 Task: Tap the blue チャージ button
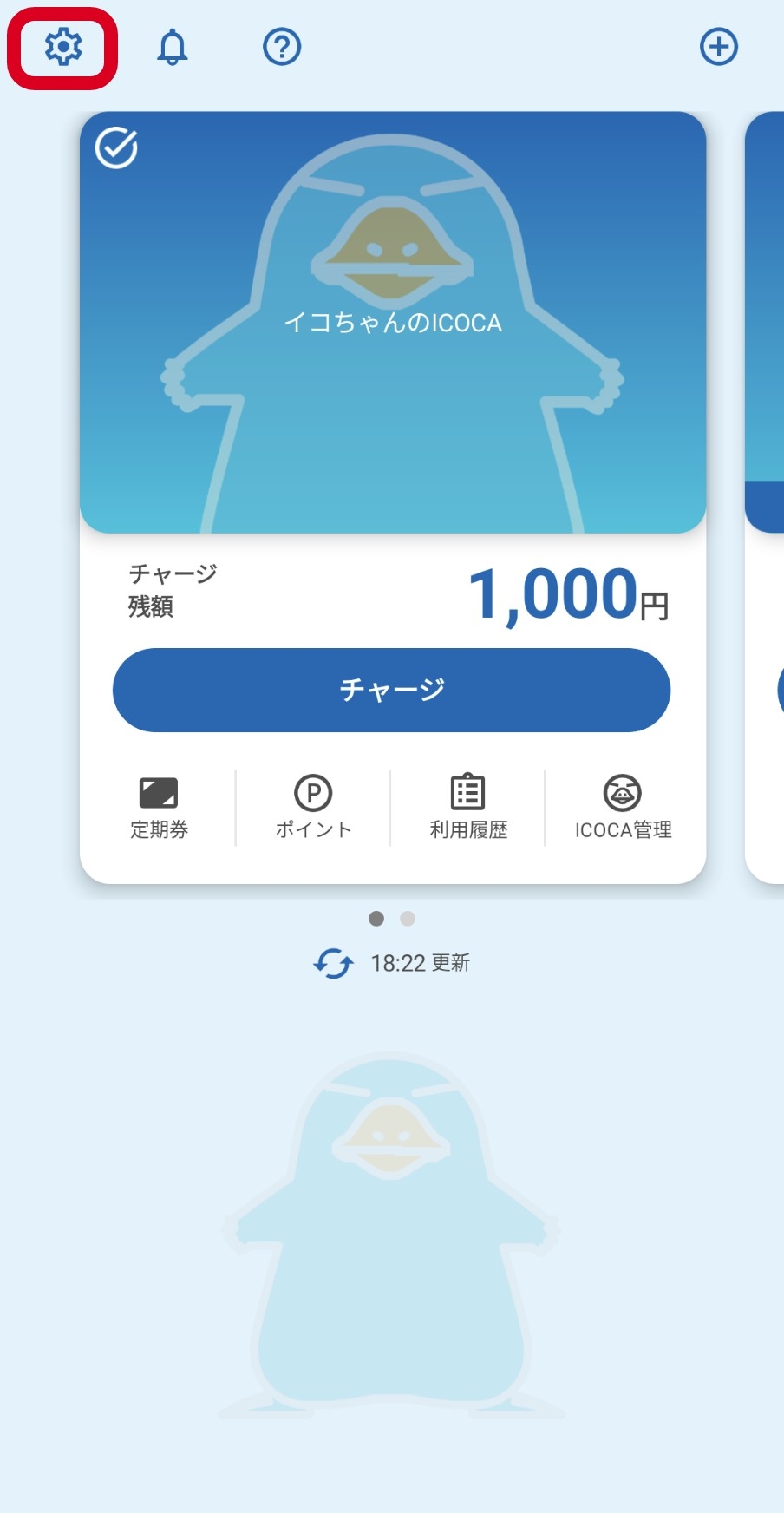point(391,690)
